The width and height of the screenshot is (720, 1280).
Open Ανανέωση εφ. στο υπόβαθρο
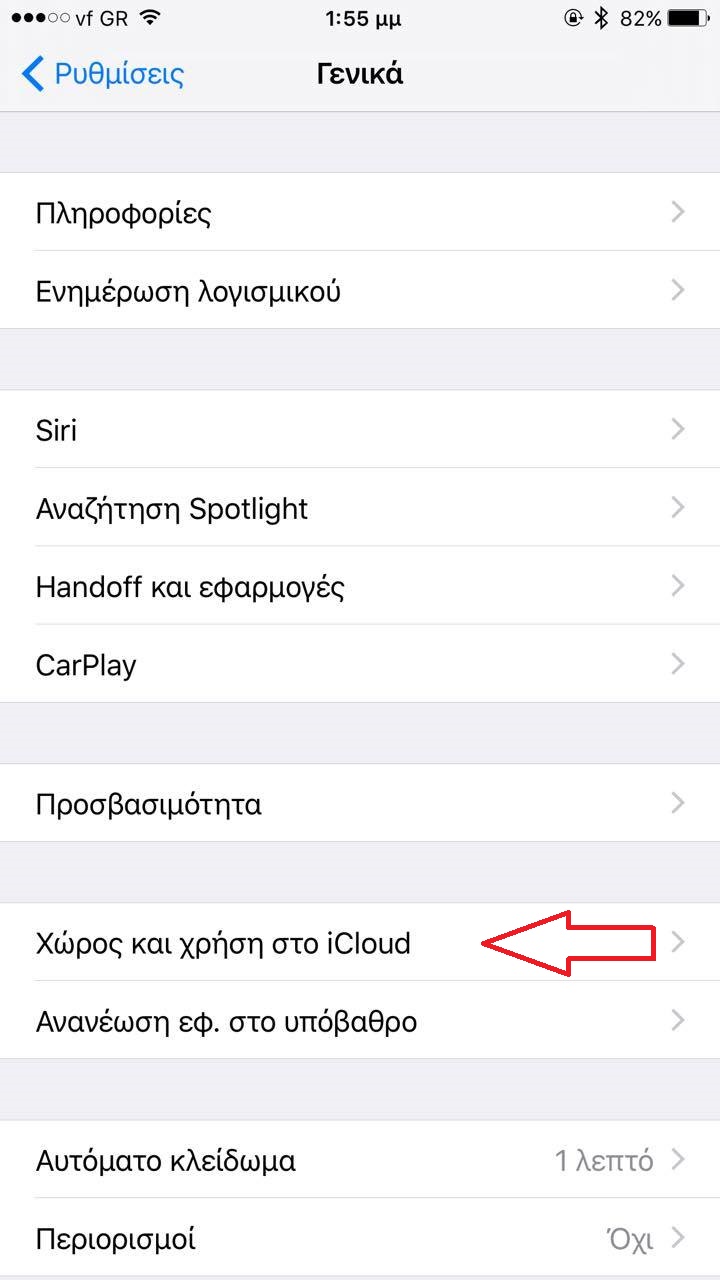pyautogui.click(x=360, y=1020)
